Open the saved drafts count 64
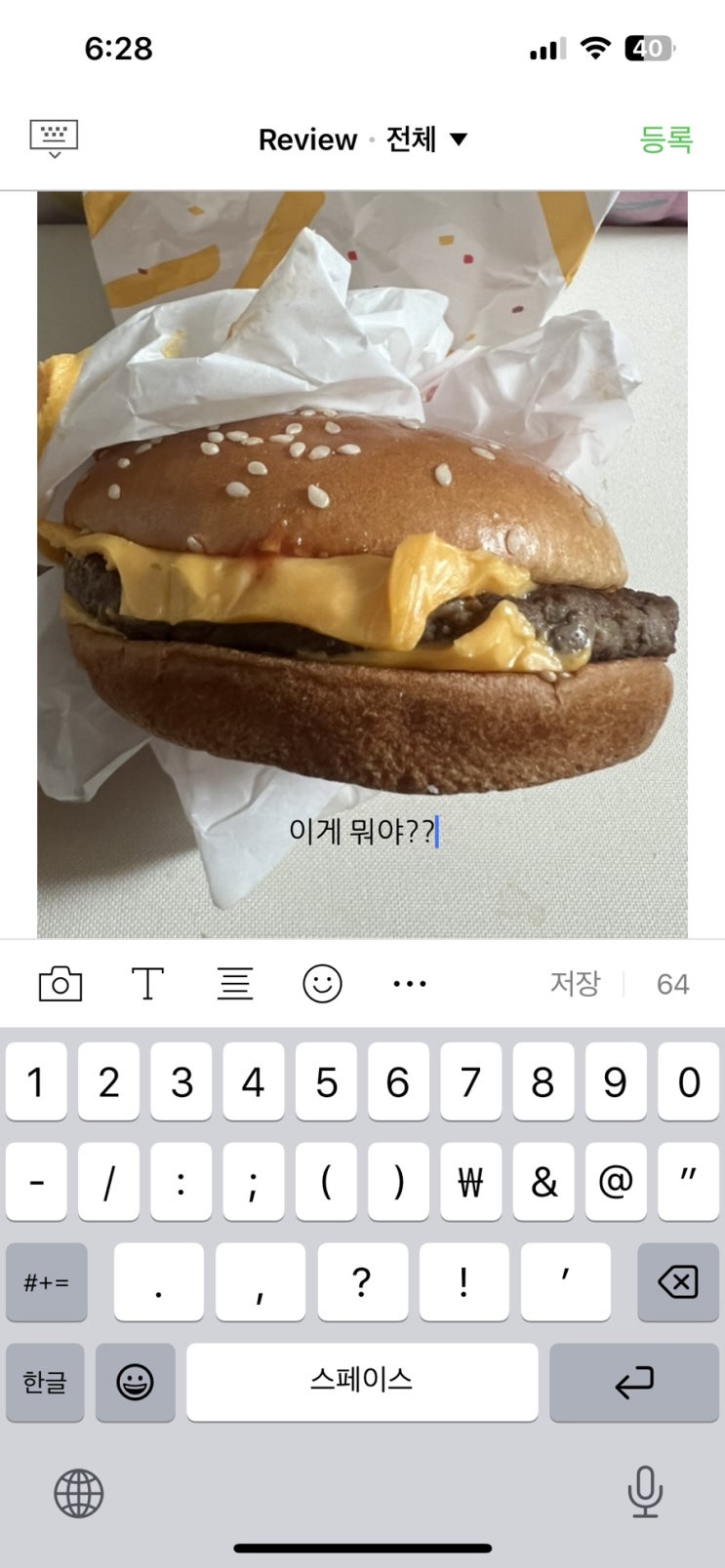 coord(672,985)
